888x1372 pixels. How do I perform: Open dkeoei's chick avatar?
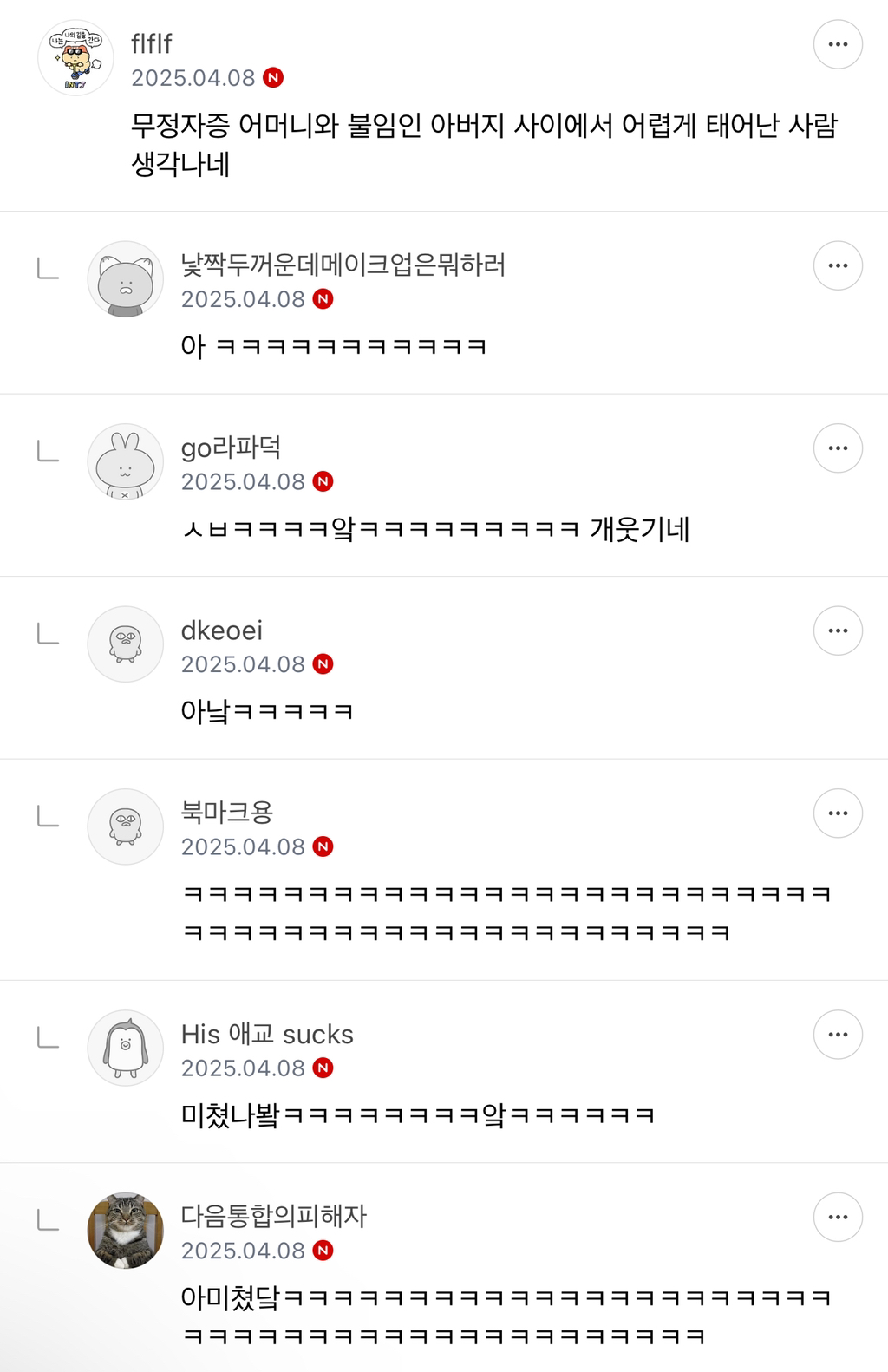(125, 644)
